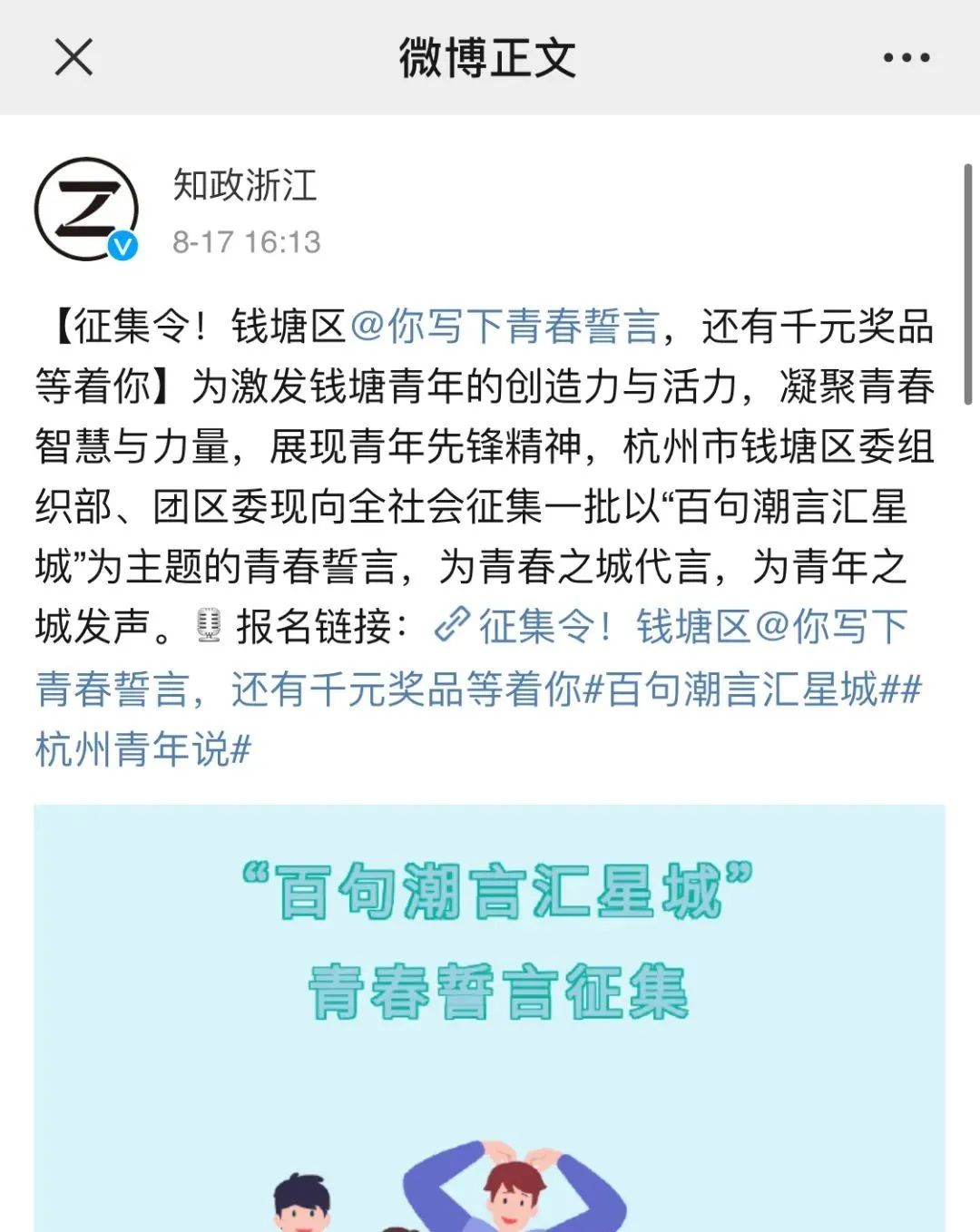Close the Weibo post page
The height and width of the screenshot is (1232, 980).
(73, 57)
